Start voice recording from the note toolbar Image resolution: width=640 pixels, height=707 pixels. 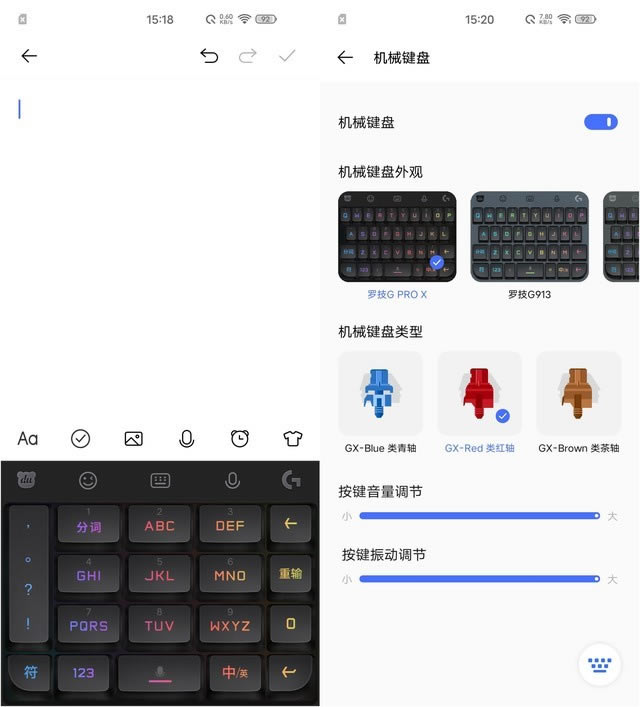tap(187, 438)
